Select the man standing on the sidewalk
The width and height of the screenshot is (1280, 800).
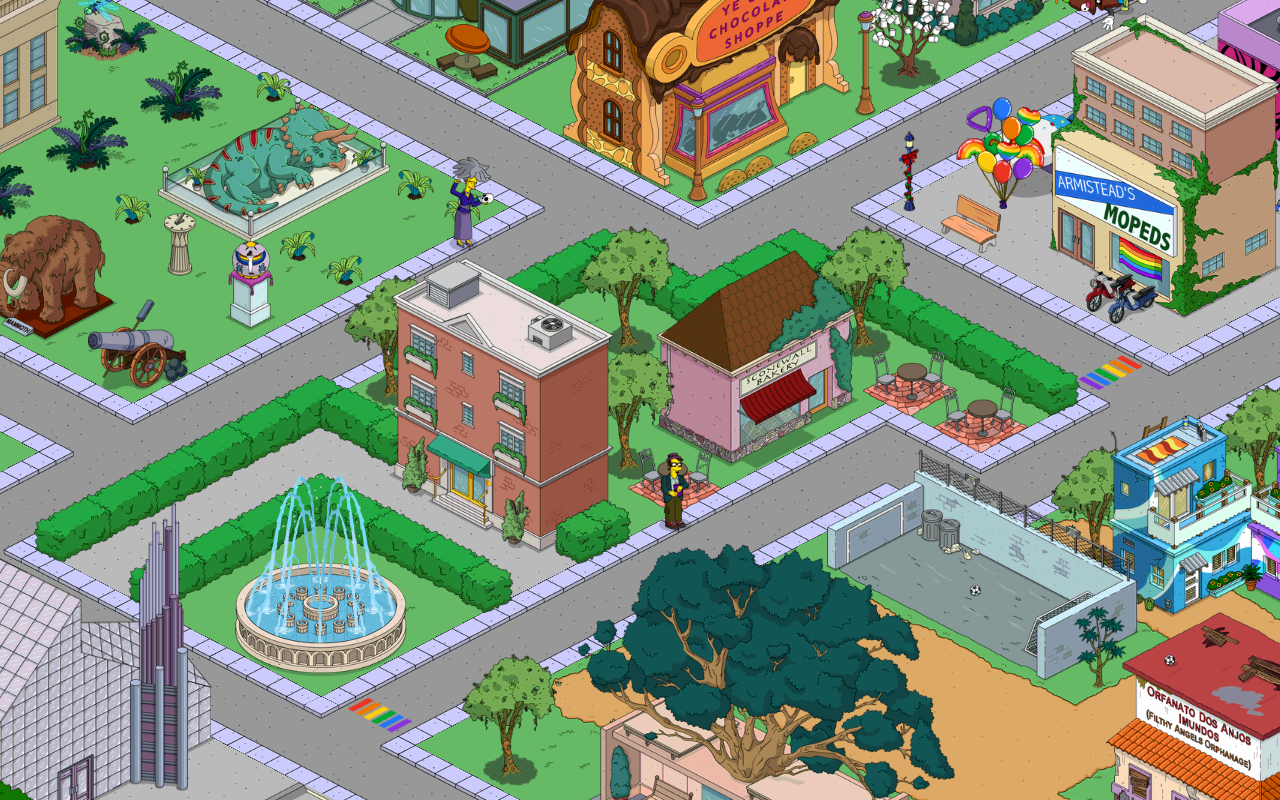(x=675, y=489)
